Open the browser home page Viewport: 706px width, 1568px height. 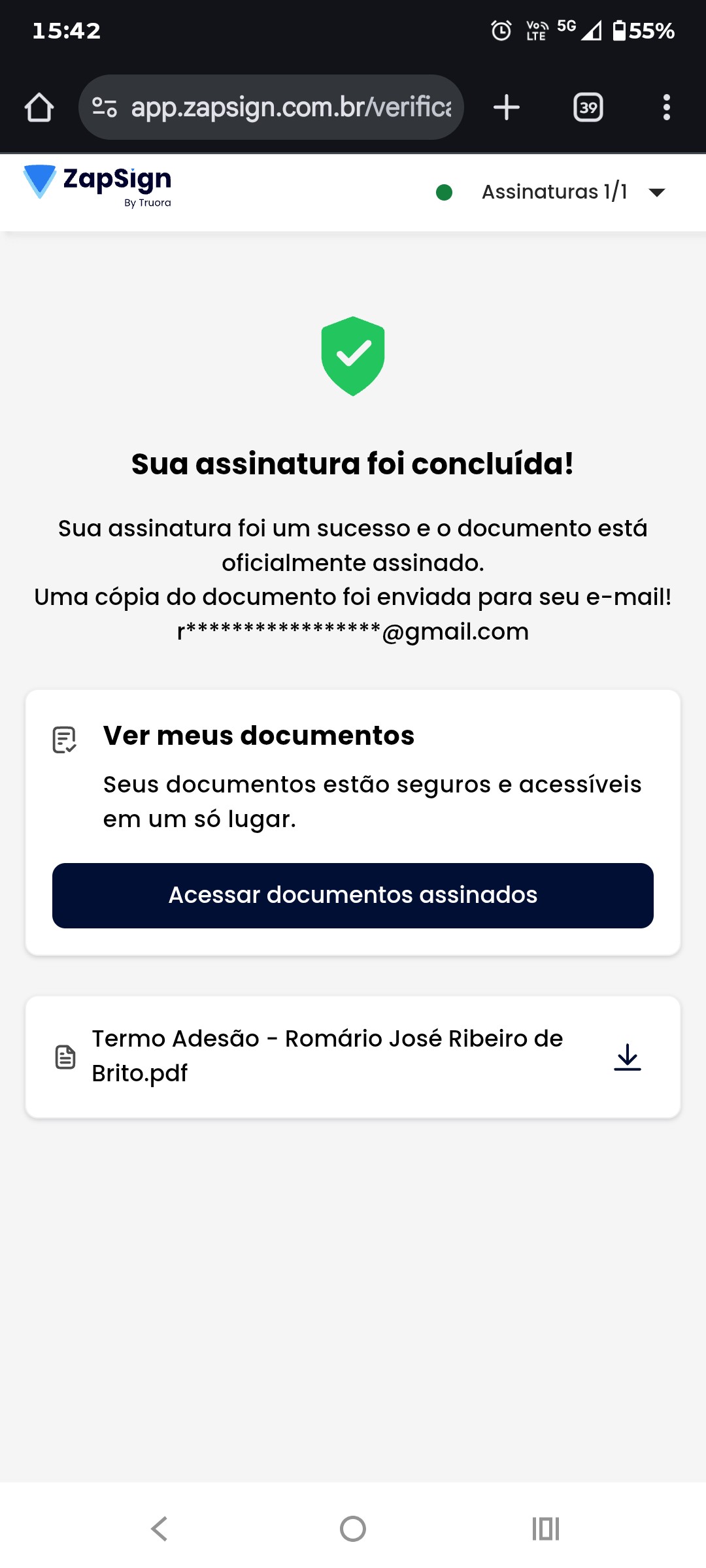[x=39, y=107]
